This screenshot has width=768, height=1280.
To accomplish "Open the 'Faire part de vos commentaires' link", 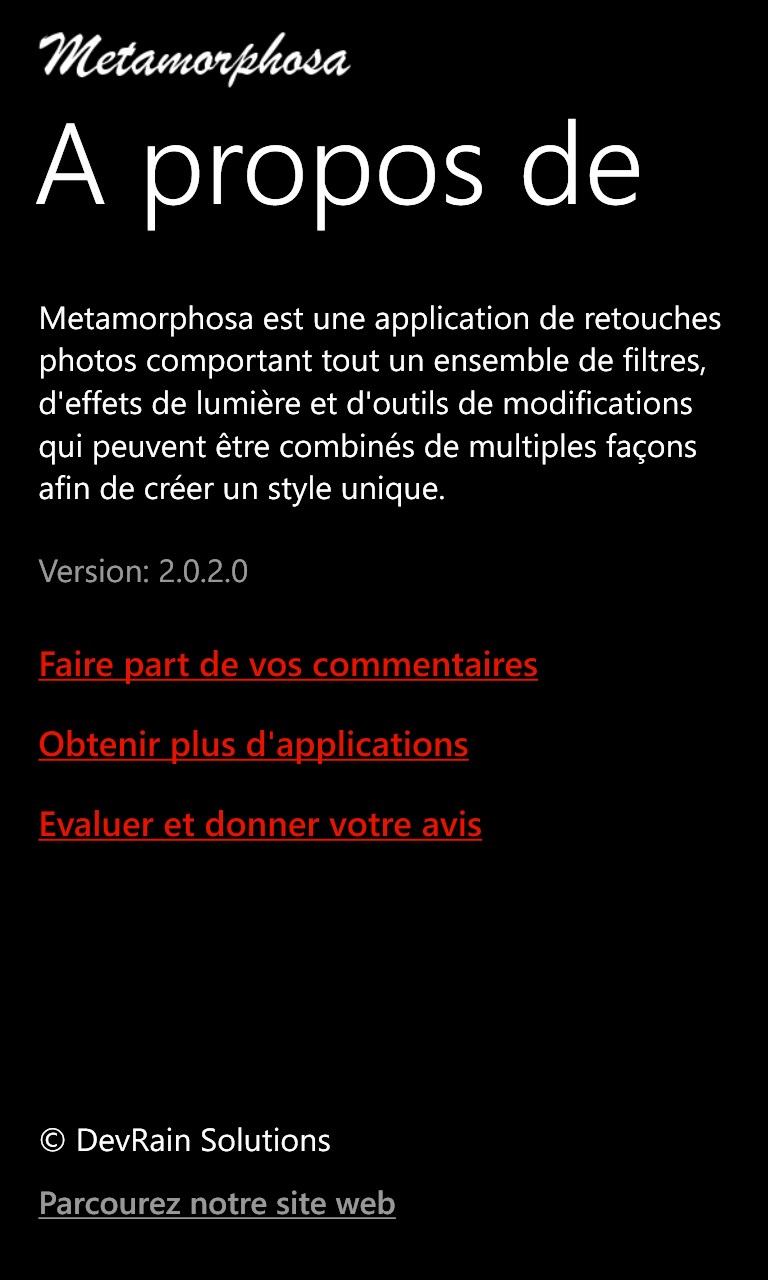I will [x=287, y=664].
